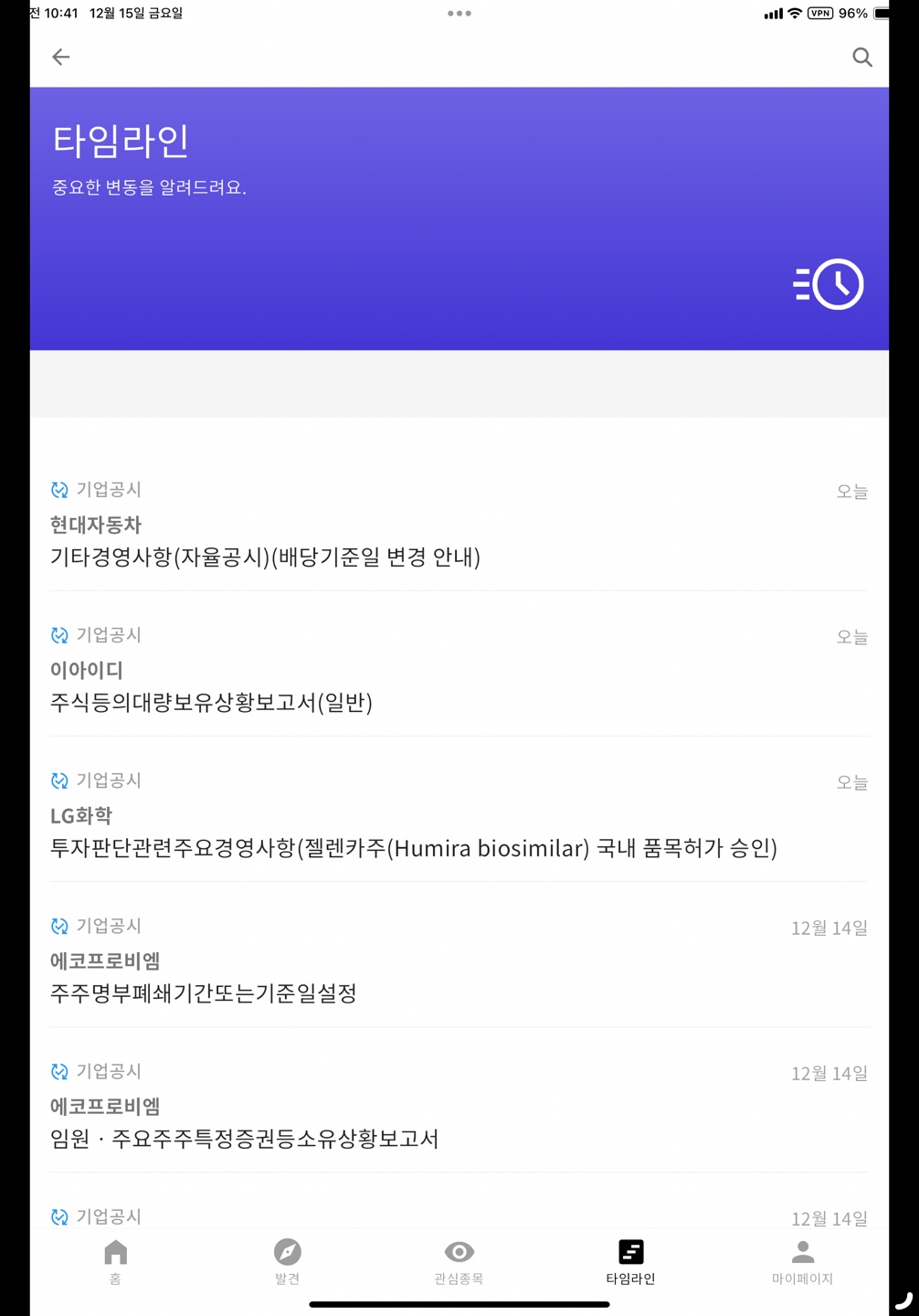Tap the home indicator bar at screen bottom
The height and width of the screenshot is (1316, 919).
pyautogui.click(x=459, y=1305)
